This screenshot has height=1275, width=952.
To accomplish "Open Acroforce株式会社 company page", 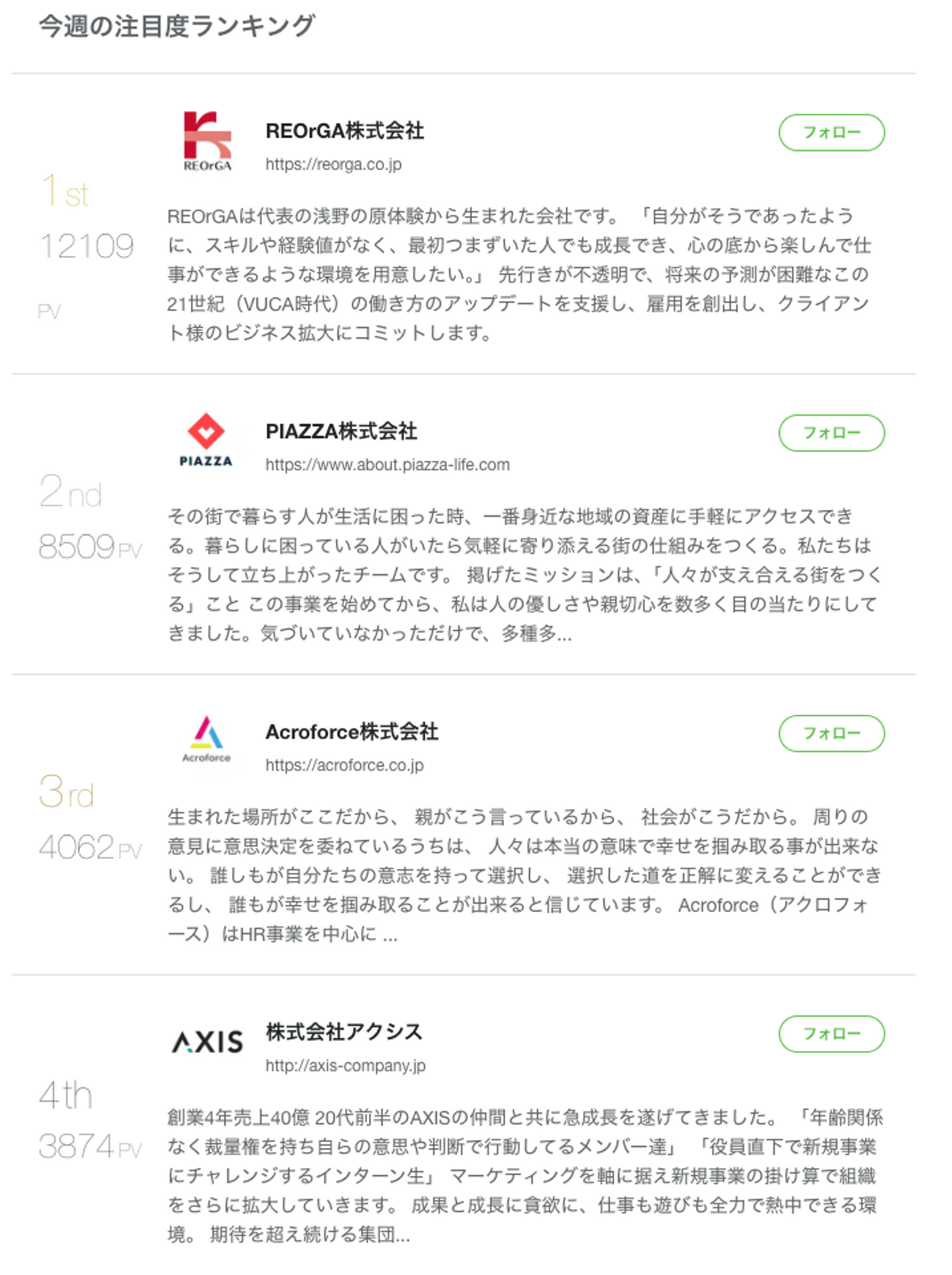I will [x=352, y=732].
